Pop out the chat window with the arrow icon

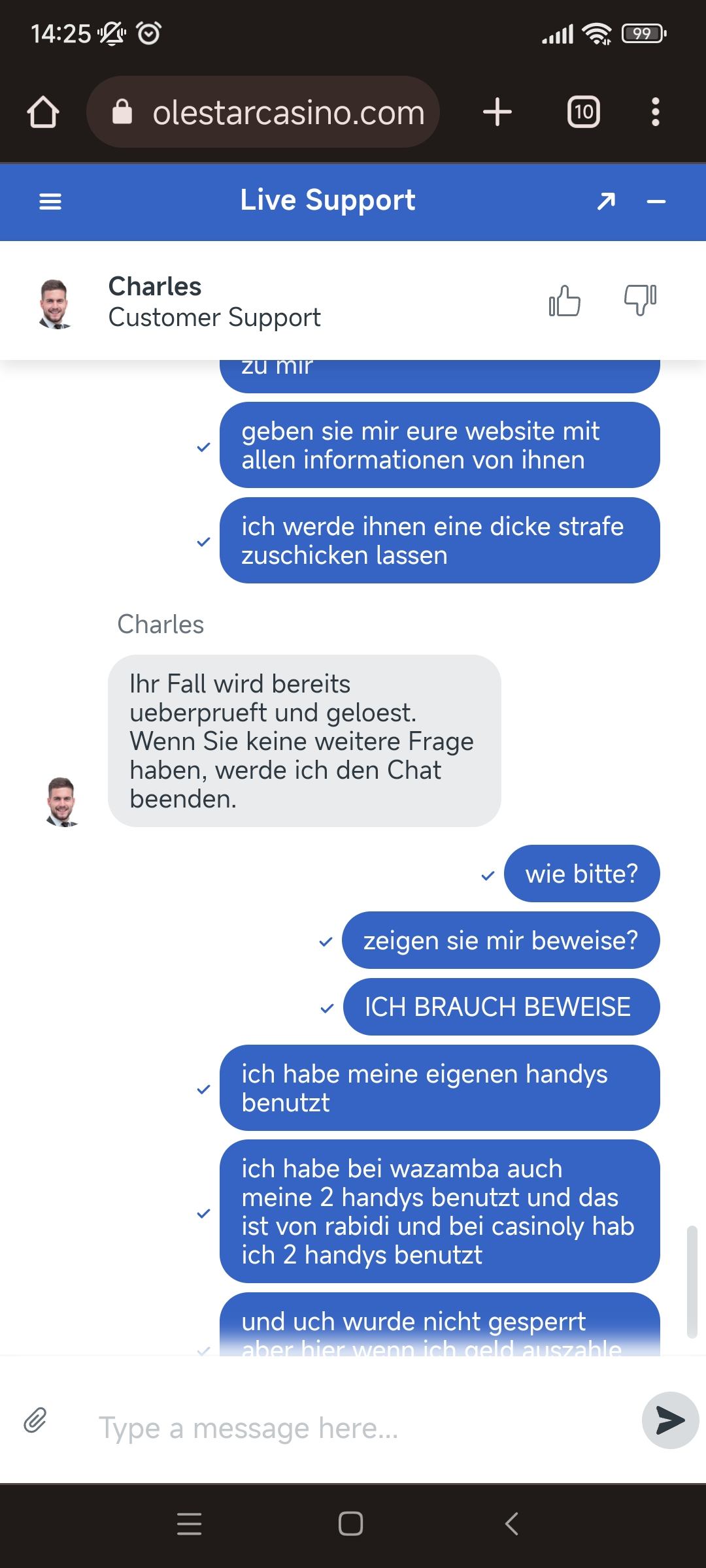click(606, 201)
